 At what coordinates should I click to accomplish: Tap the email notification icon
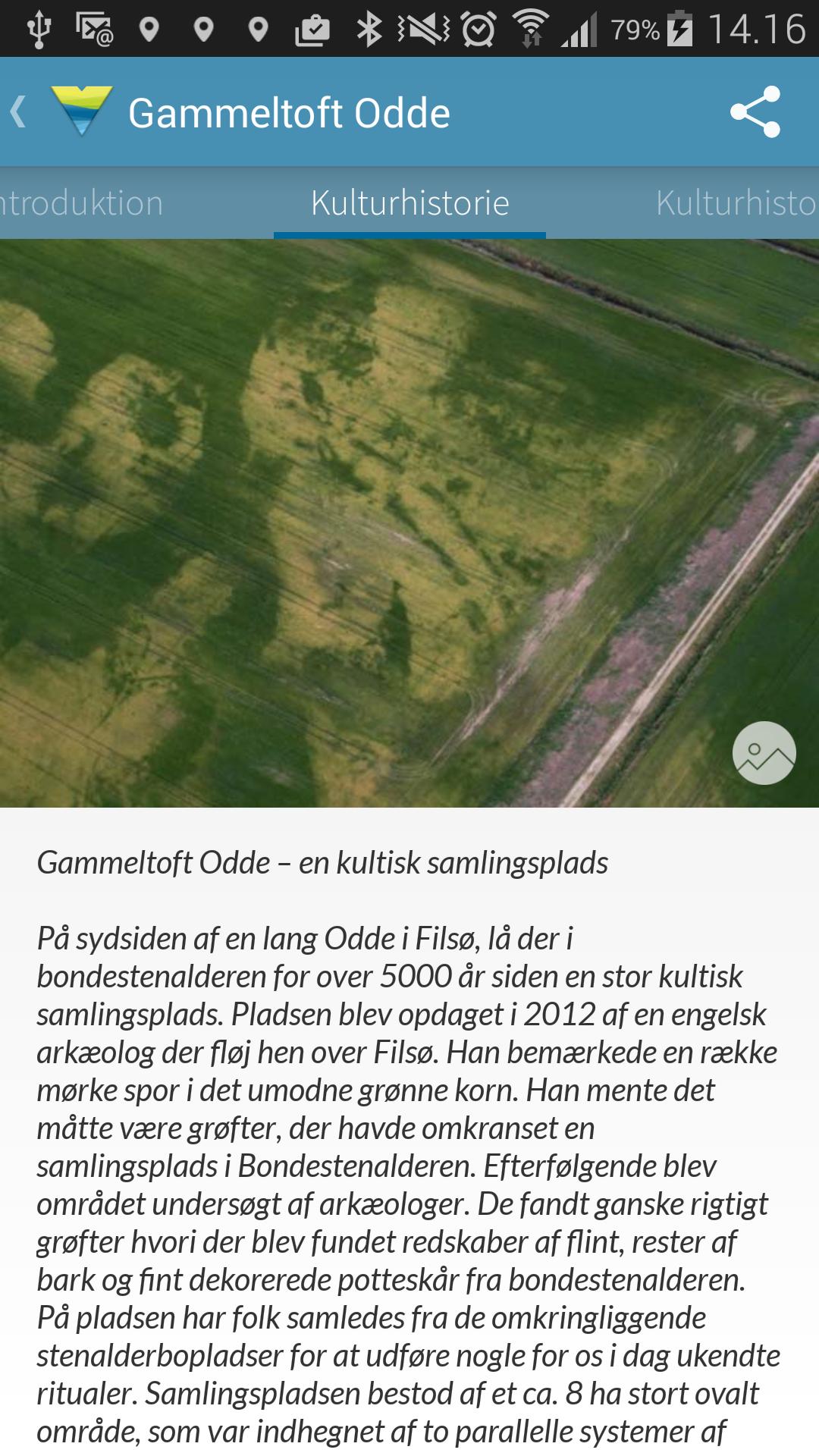(x=94, y=27)
